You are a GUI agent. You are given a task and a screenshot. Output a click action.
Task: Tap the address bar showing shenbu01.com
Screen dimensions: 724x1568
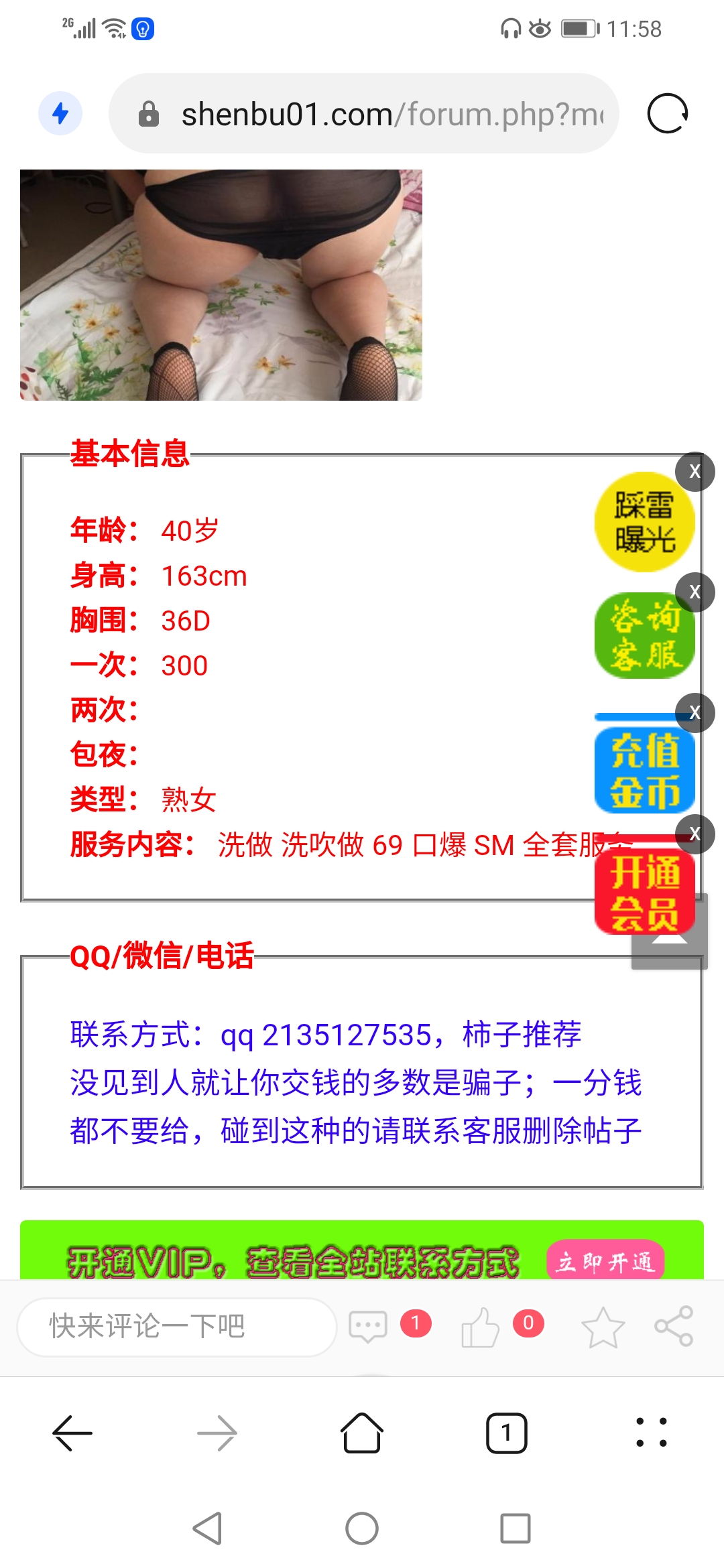click(375, 114)
